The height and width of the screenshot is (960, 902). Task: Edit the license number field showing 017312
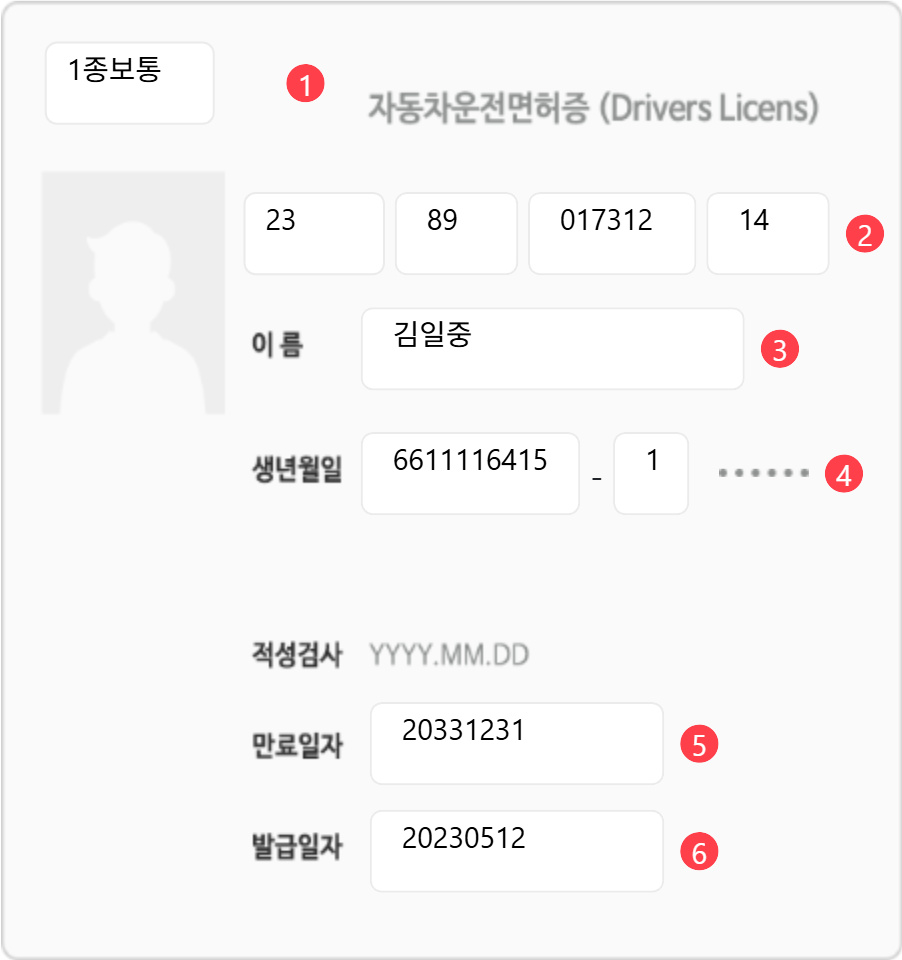tap(611, 233)
